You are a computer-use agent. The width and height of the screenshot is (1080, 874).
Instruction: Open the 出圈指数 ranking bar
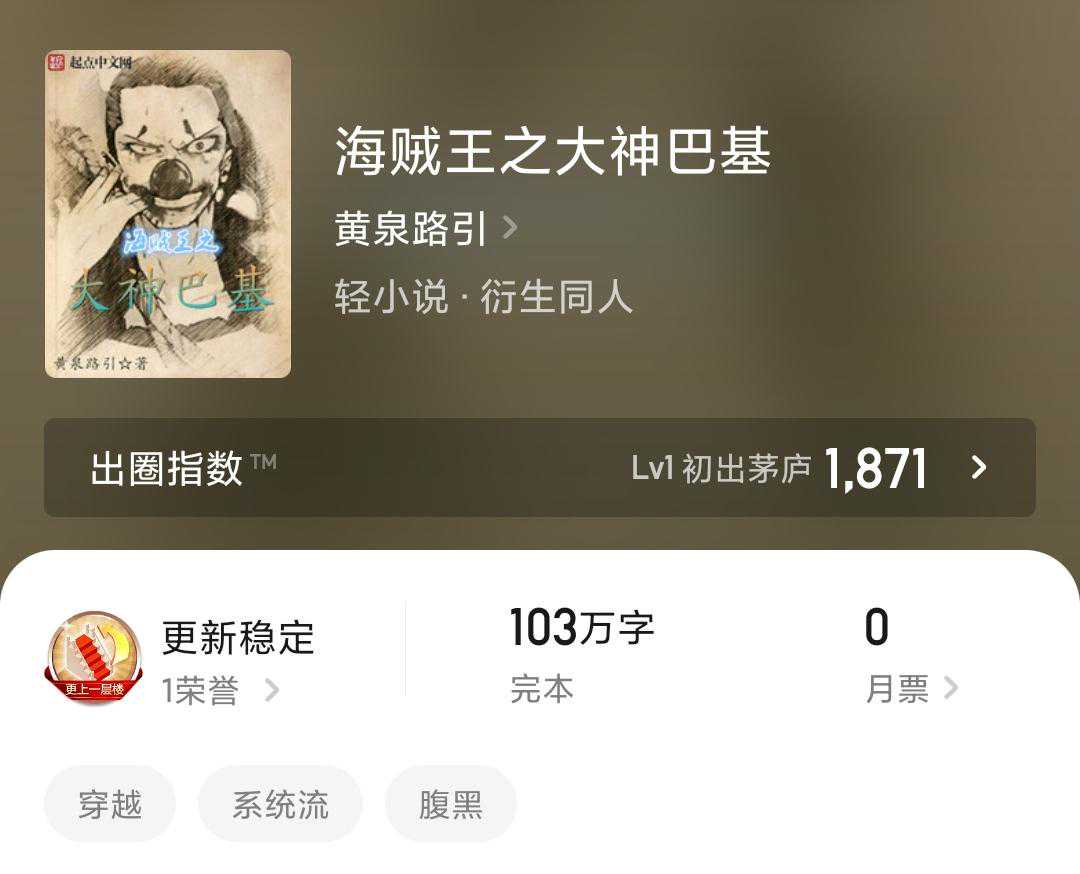click(539, 467)
